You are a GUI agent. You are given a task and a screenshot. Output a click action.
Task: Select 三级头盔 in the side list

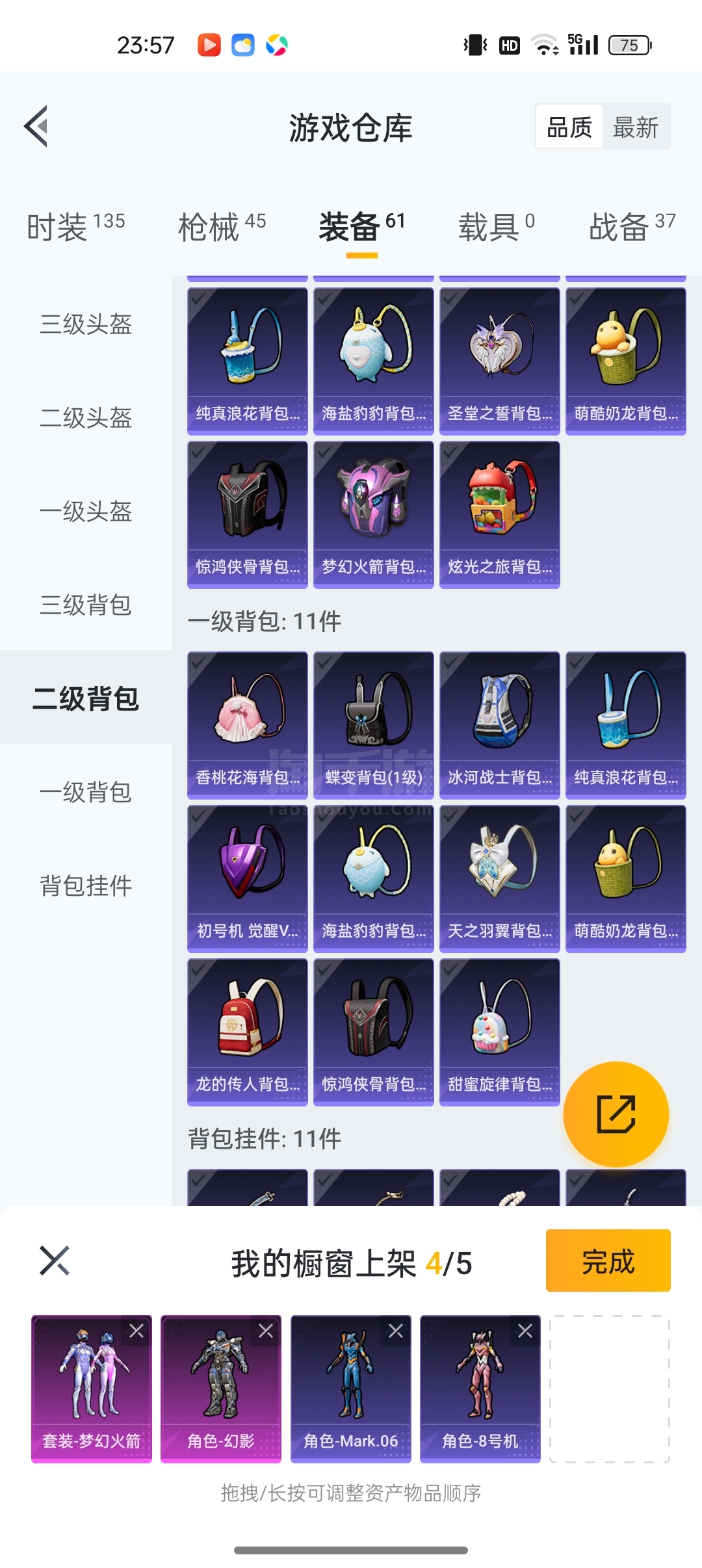click(86, 324)
